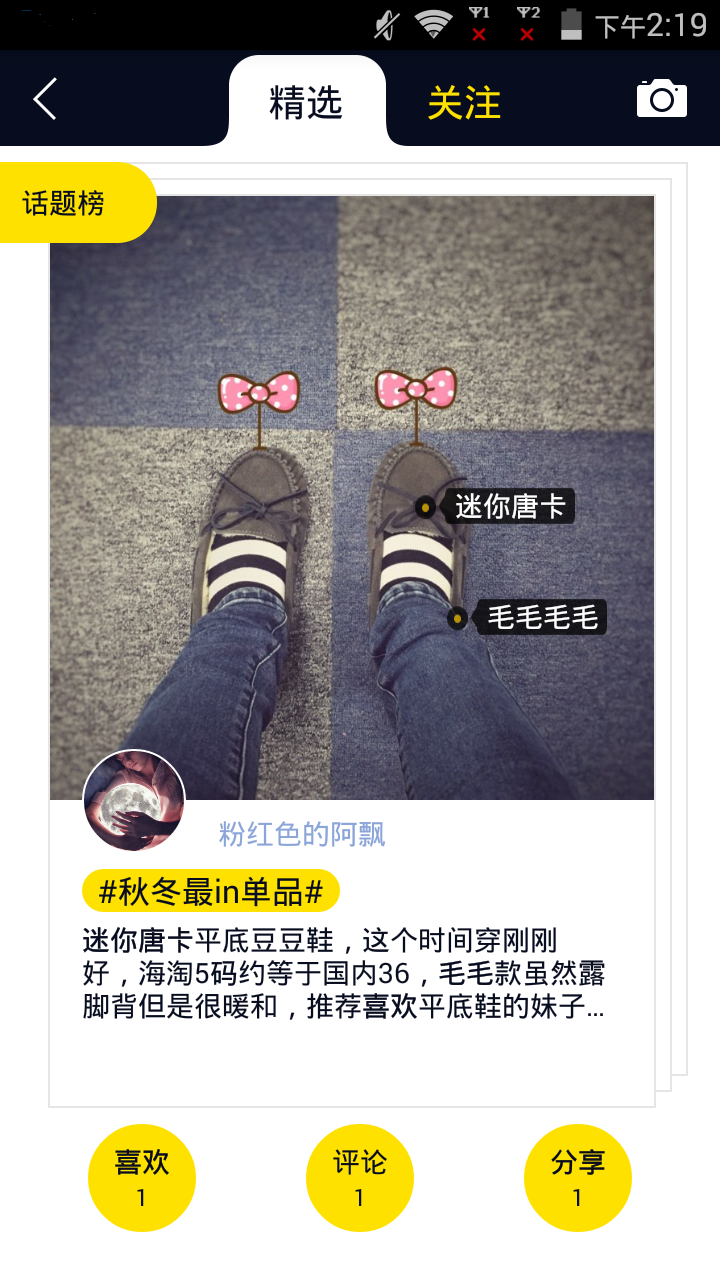Image resolution: width=720 pixels, height=1280 pixels.
Task: Open the #秋冬最in单品# topic
Action: coord(211,891)
